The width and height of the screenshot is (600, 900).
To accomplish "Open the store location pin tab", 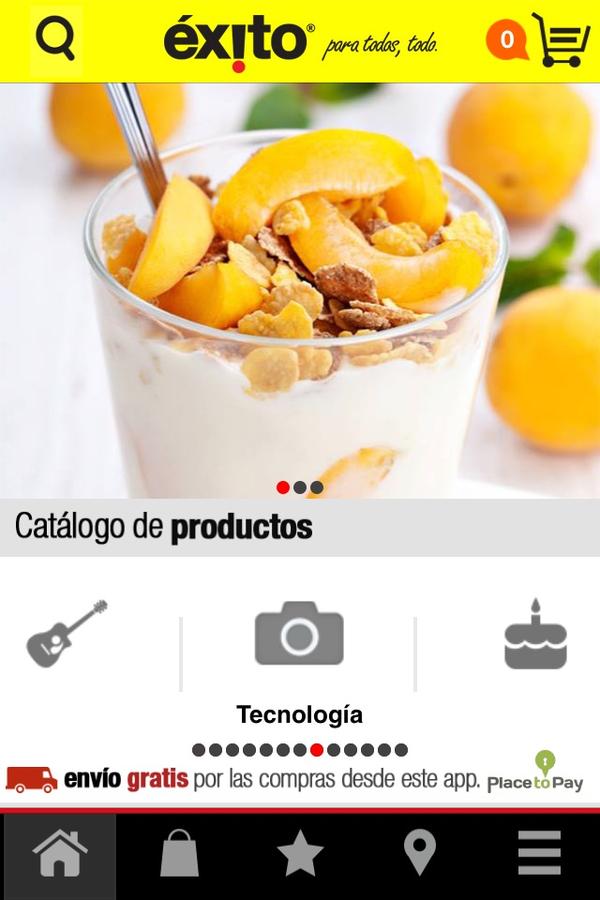I will pos(420,854).
